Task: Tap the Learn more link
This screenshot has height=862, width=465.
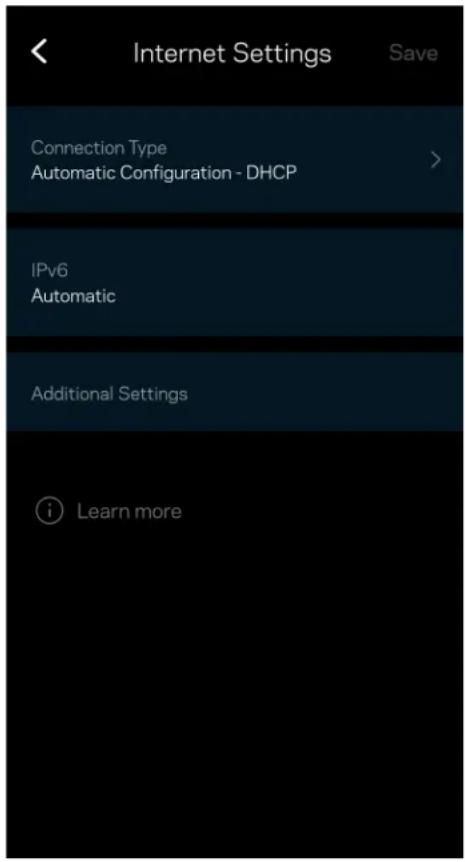Action: coord(108,511)
